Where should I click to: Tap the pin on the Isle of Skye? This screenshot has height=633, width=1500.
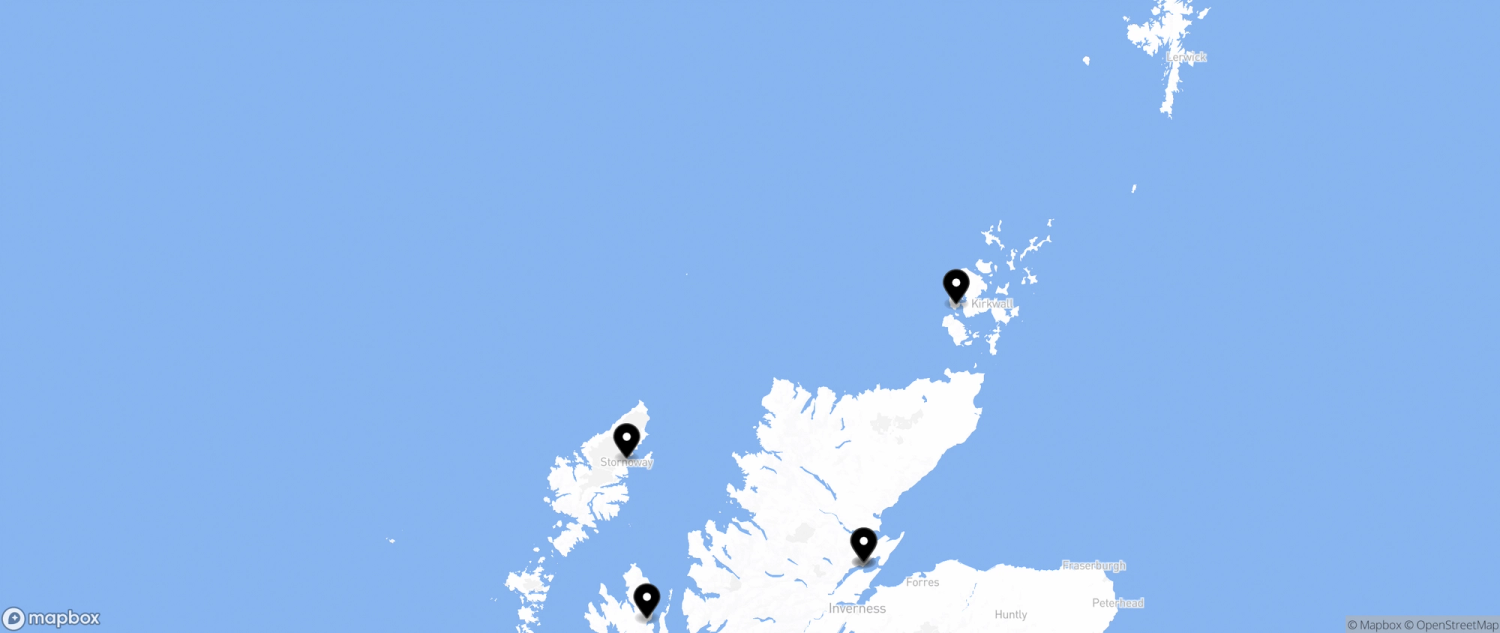[647, 599]
